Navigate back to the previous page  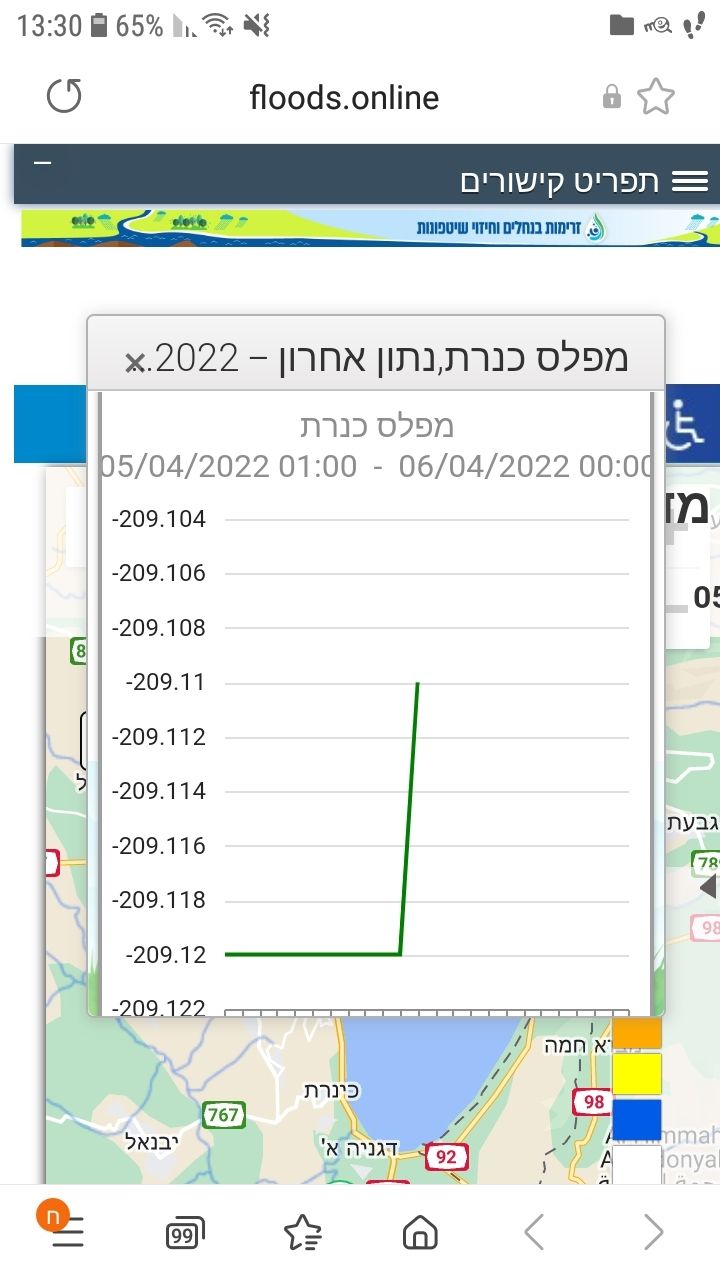click(535, 1234)
